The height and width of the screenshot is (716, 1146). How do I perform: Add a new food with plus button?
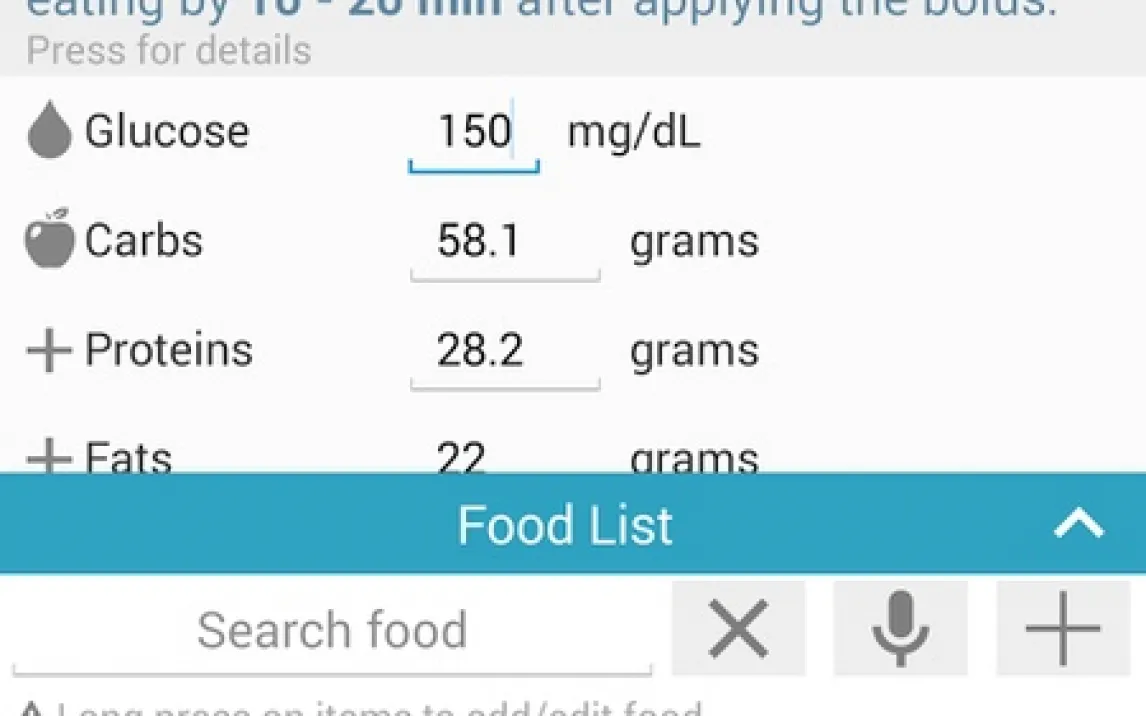pos(1063,630)
